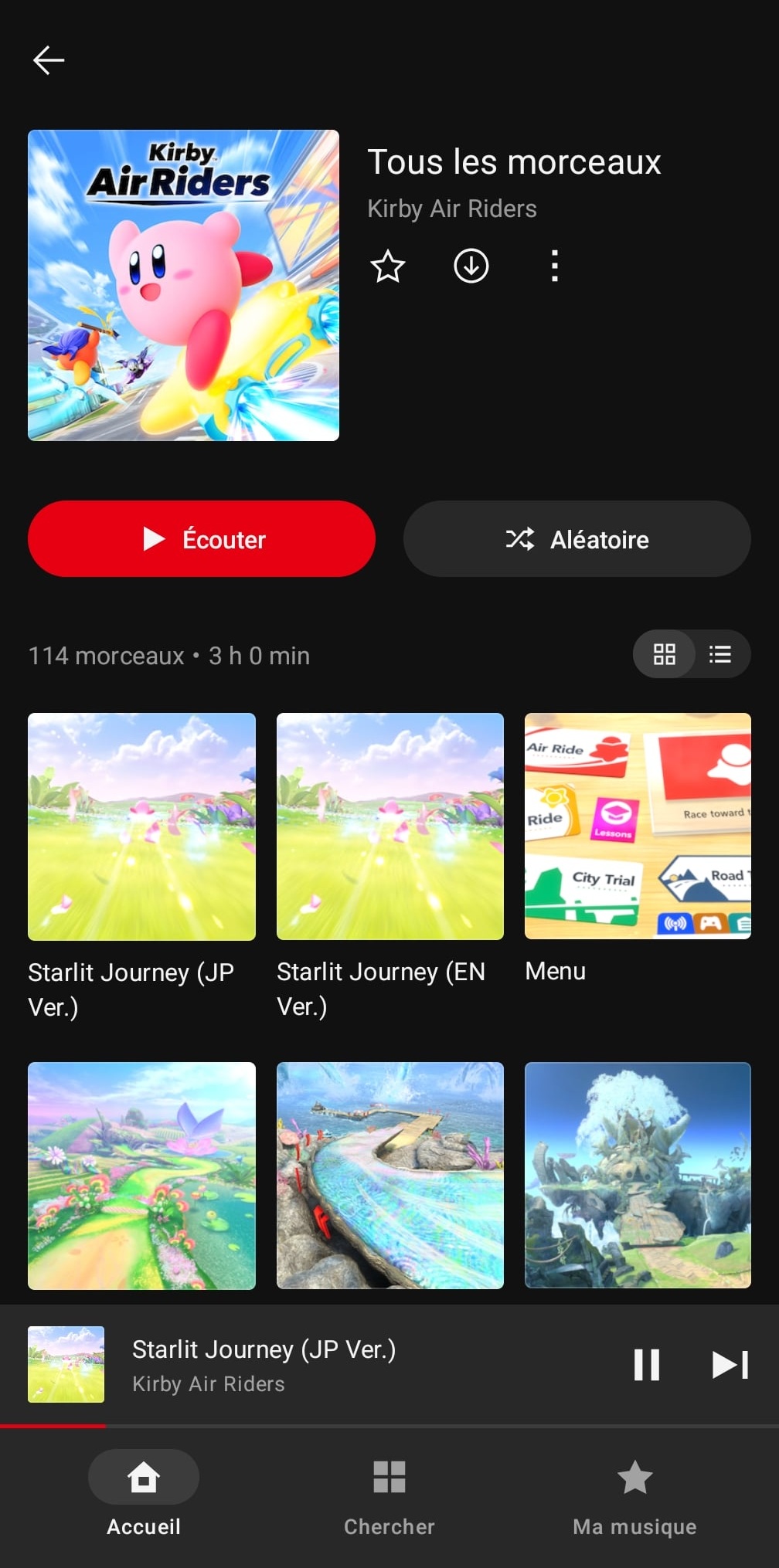Skip to the next track
This screenshot has height=1568, width=779.
730,1365
